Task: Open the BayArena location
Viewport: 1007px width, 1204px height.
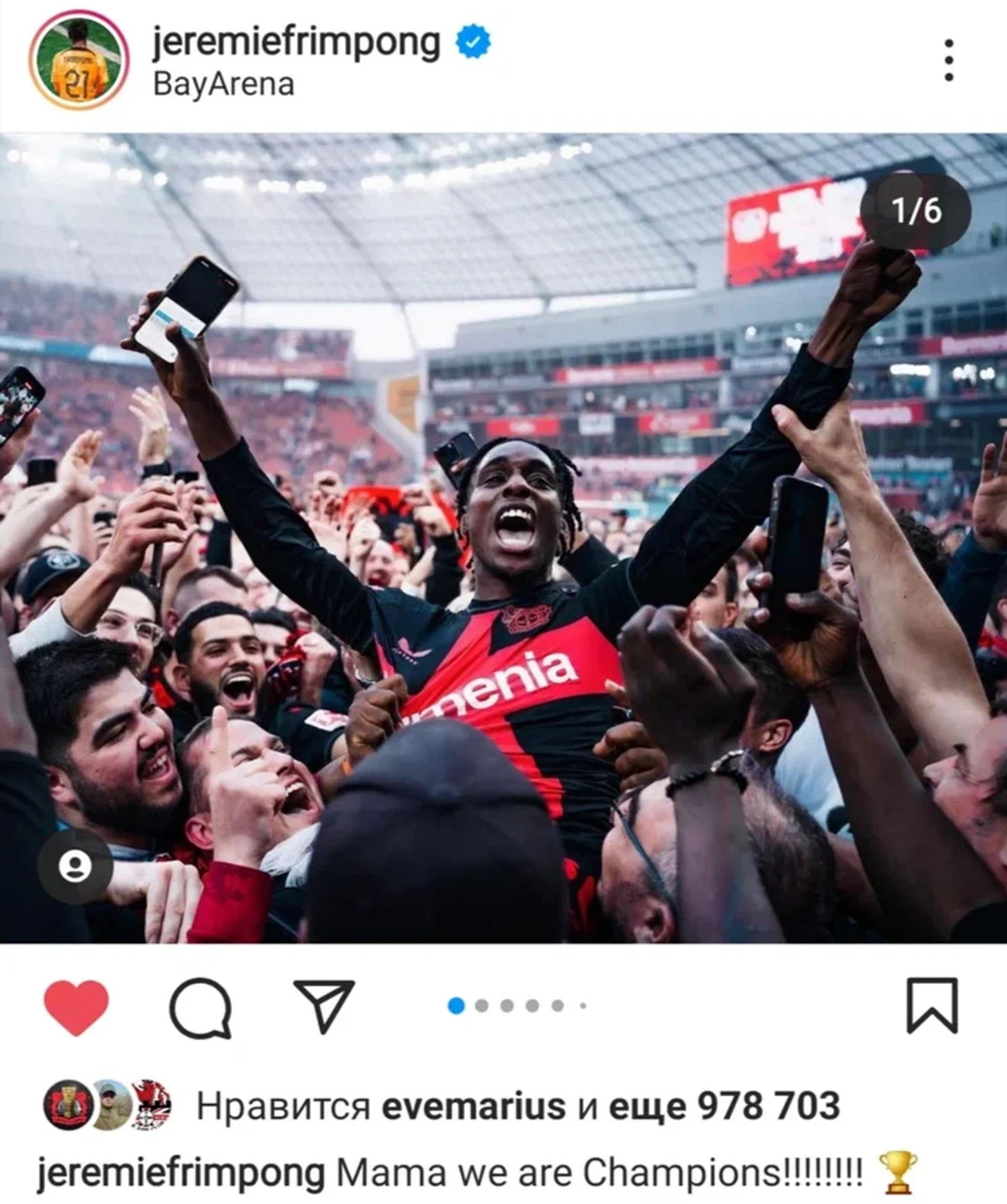Action: (x=223, y=85)
